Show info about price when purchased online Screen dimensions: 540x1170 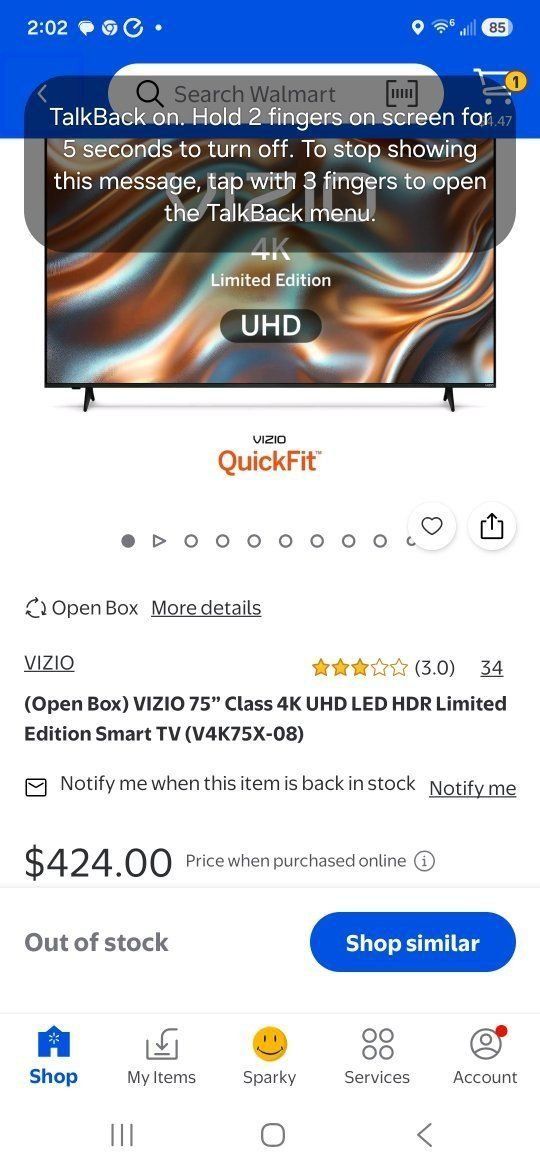[x=424, y=861]
